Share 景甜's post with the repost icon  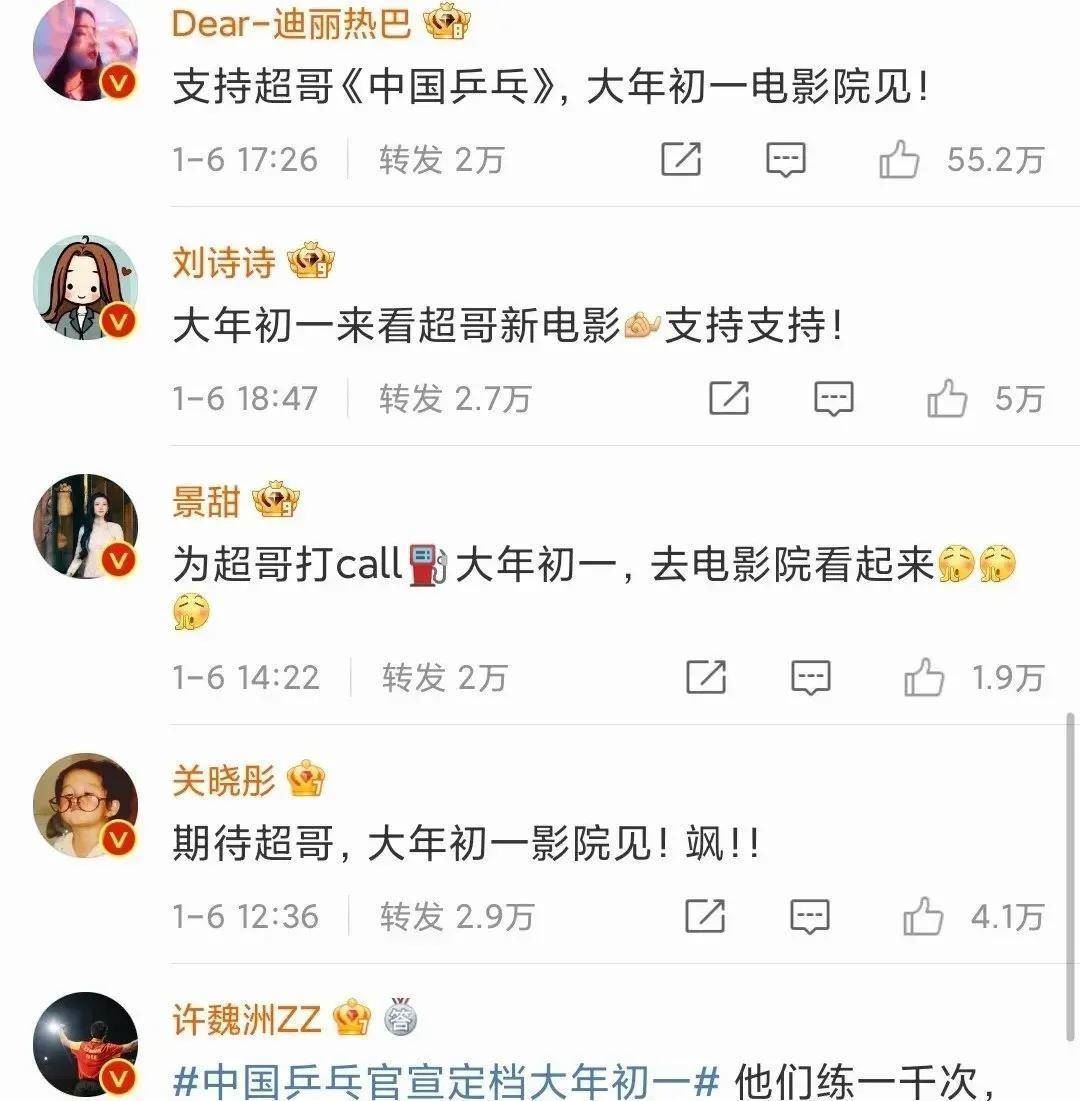pyautogui.click(x=706, y=678)
